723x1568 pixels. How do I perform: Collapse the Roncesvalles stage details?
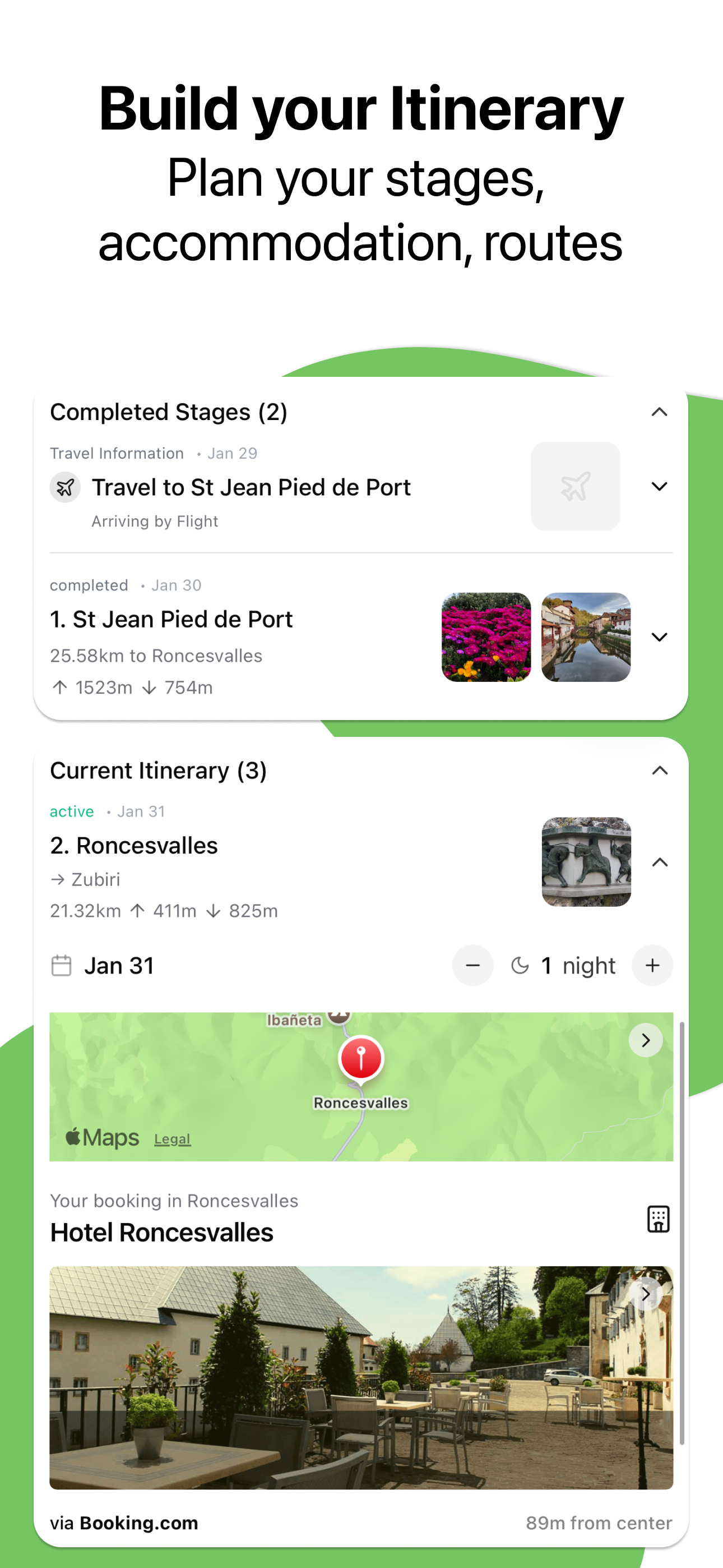[660, 863]
